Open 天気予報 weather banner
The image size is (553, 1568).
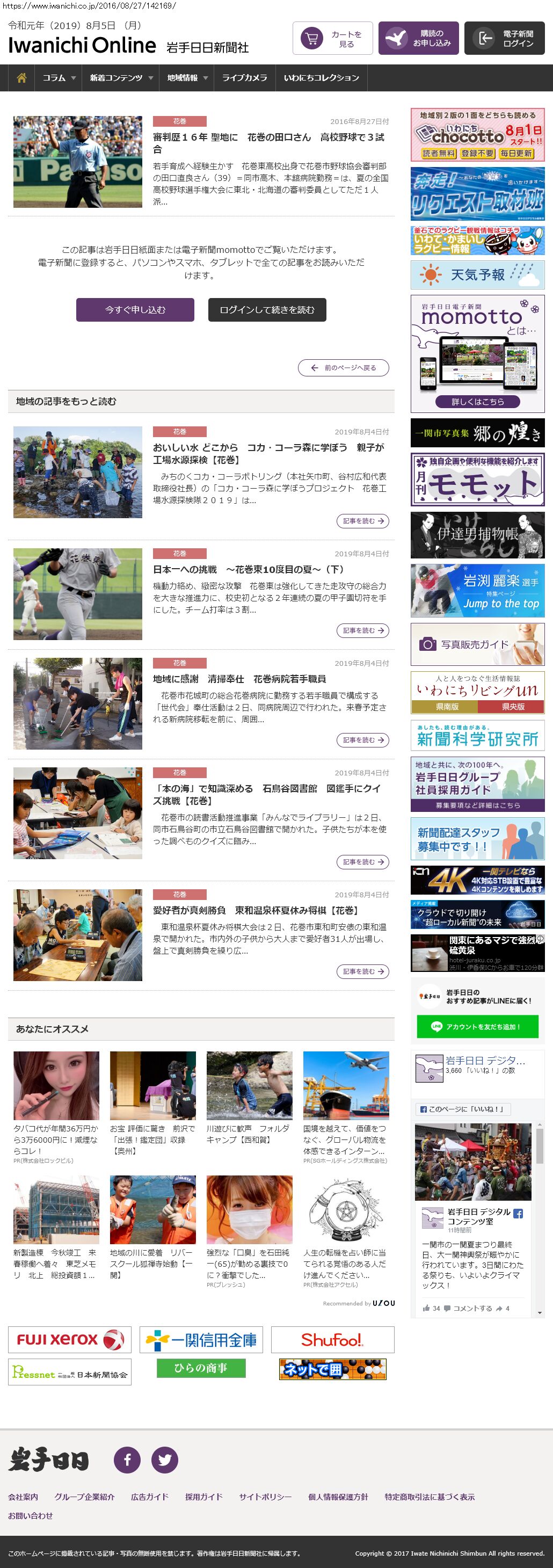click(477, 275)
